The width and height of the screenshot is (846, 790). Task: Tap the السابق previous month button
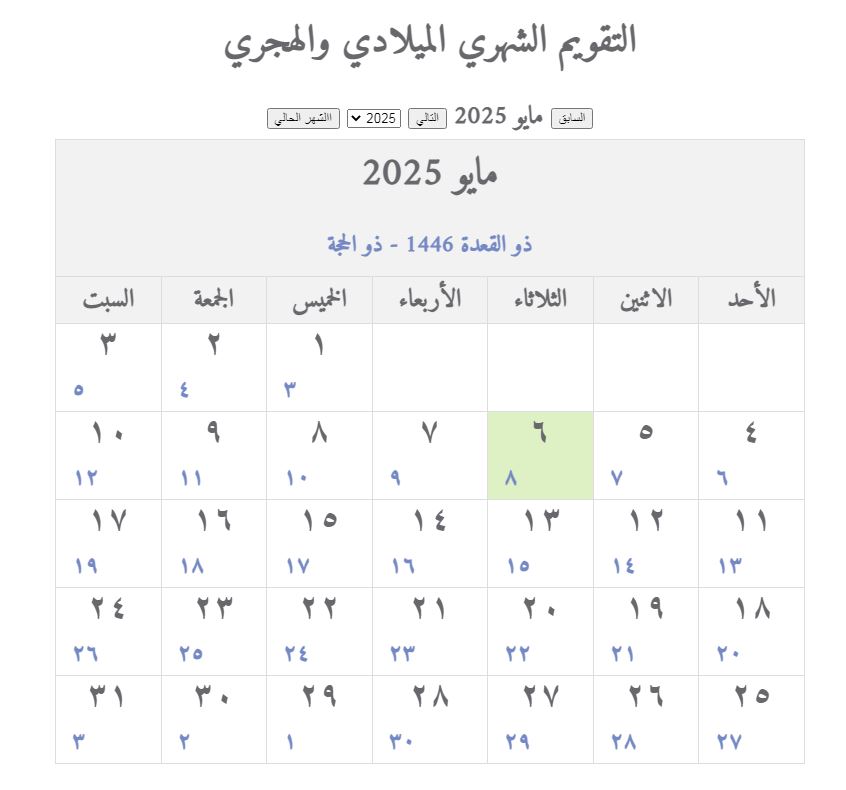tap(572, 118)
